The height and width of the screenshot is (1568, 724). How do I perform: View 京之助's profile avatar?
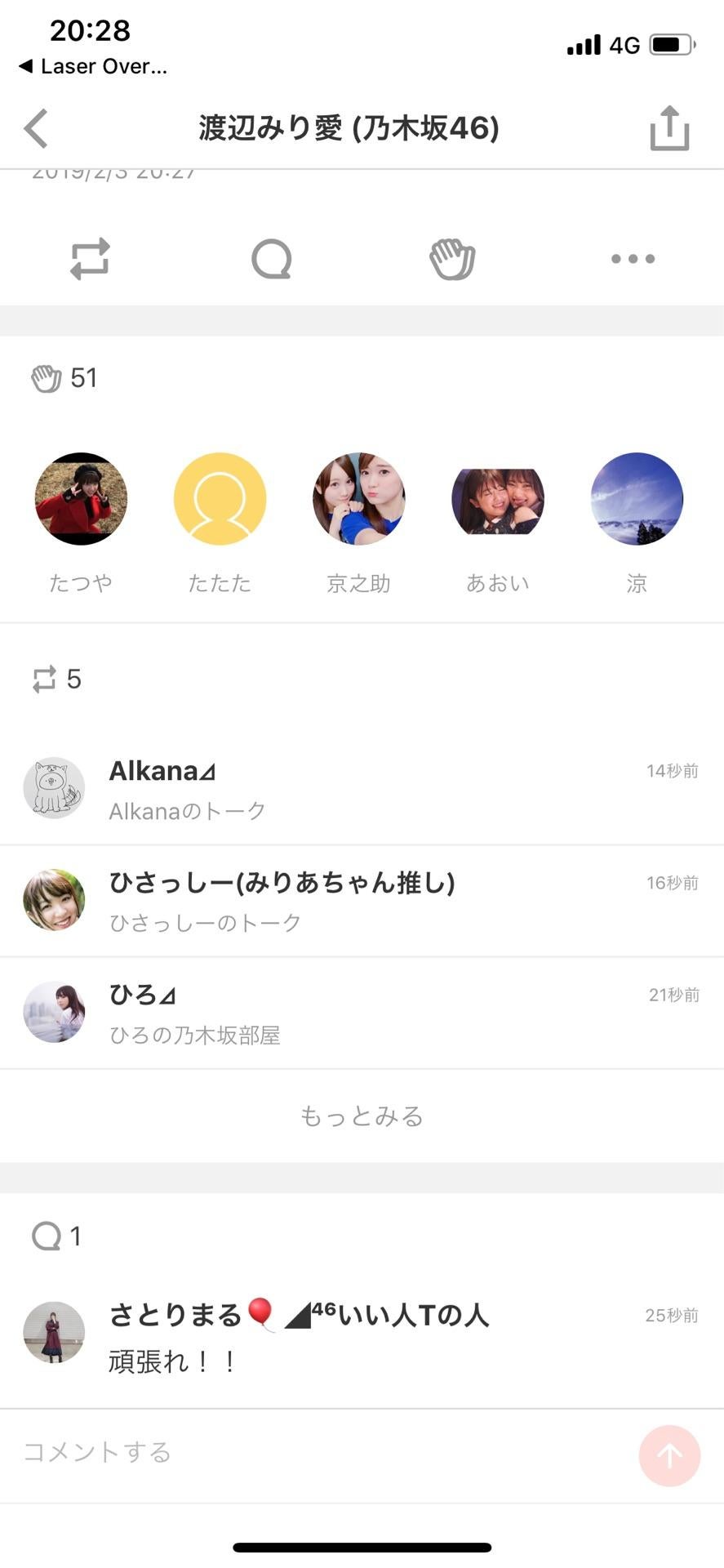click(359, 499)
